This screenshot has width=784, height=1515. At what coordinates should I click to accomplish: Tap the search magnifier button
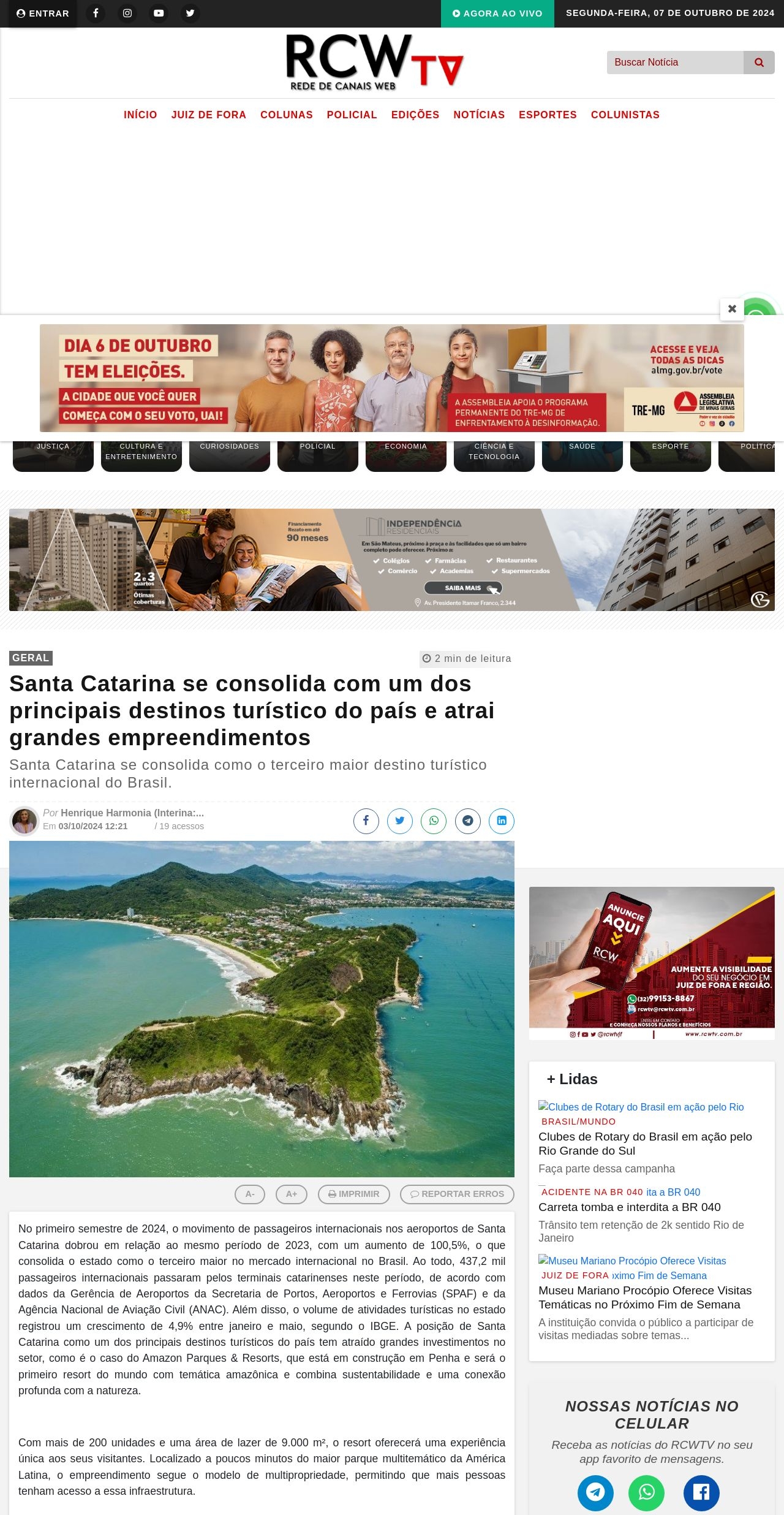759,63
